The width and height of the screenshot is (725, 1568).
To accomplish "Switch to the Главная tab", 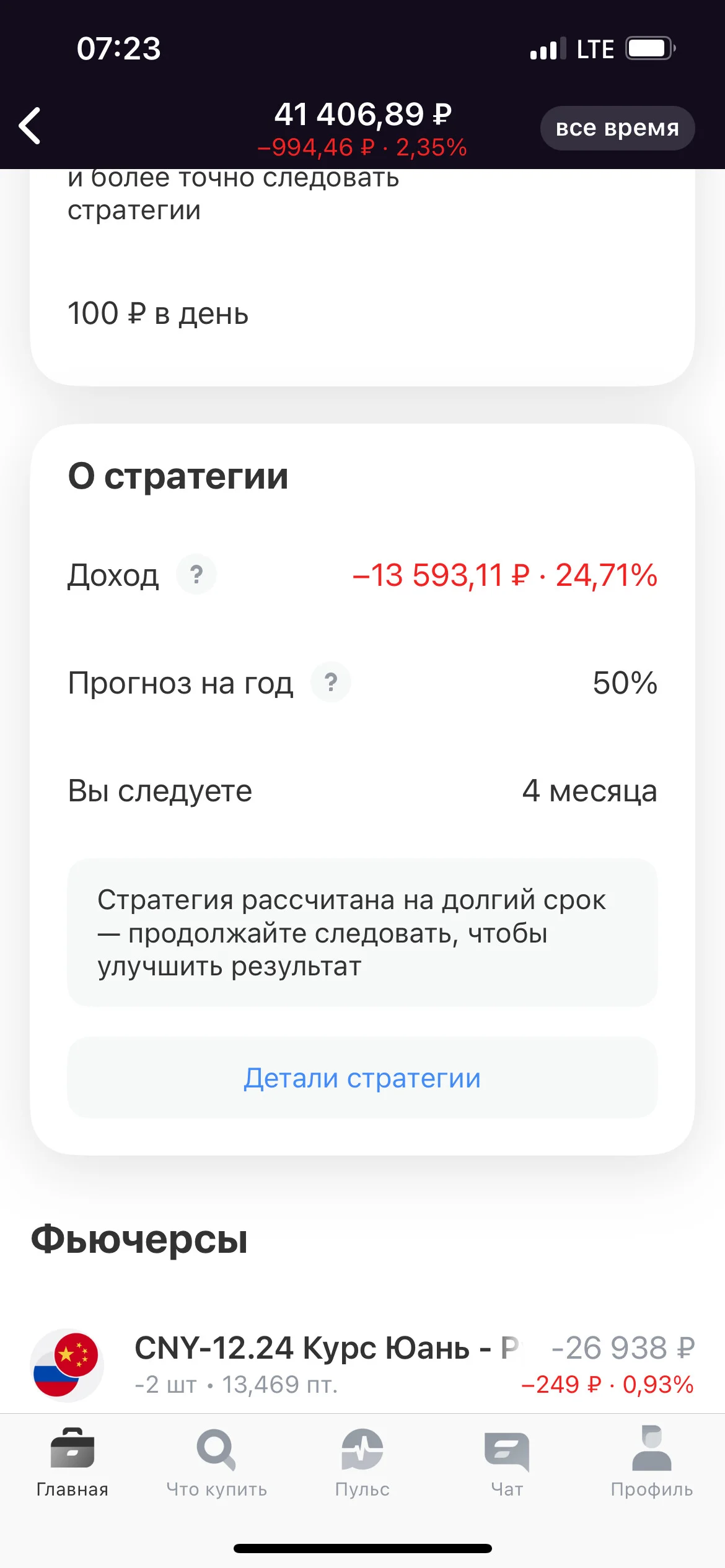I will [72, 1463].
